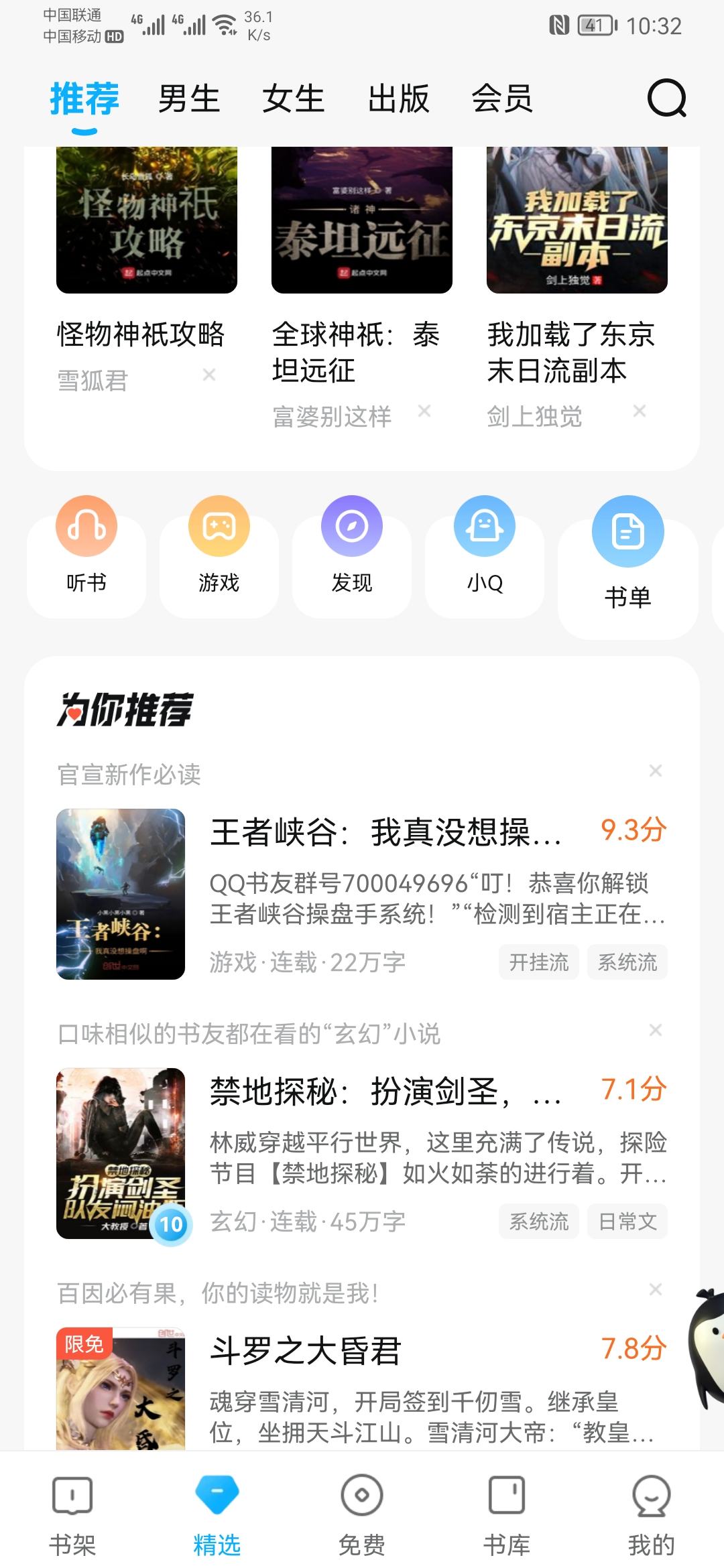Open the book 怪物神祇攻略
The image size is (724, 1568).
[146, 221]
